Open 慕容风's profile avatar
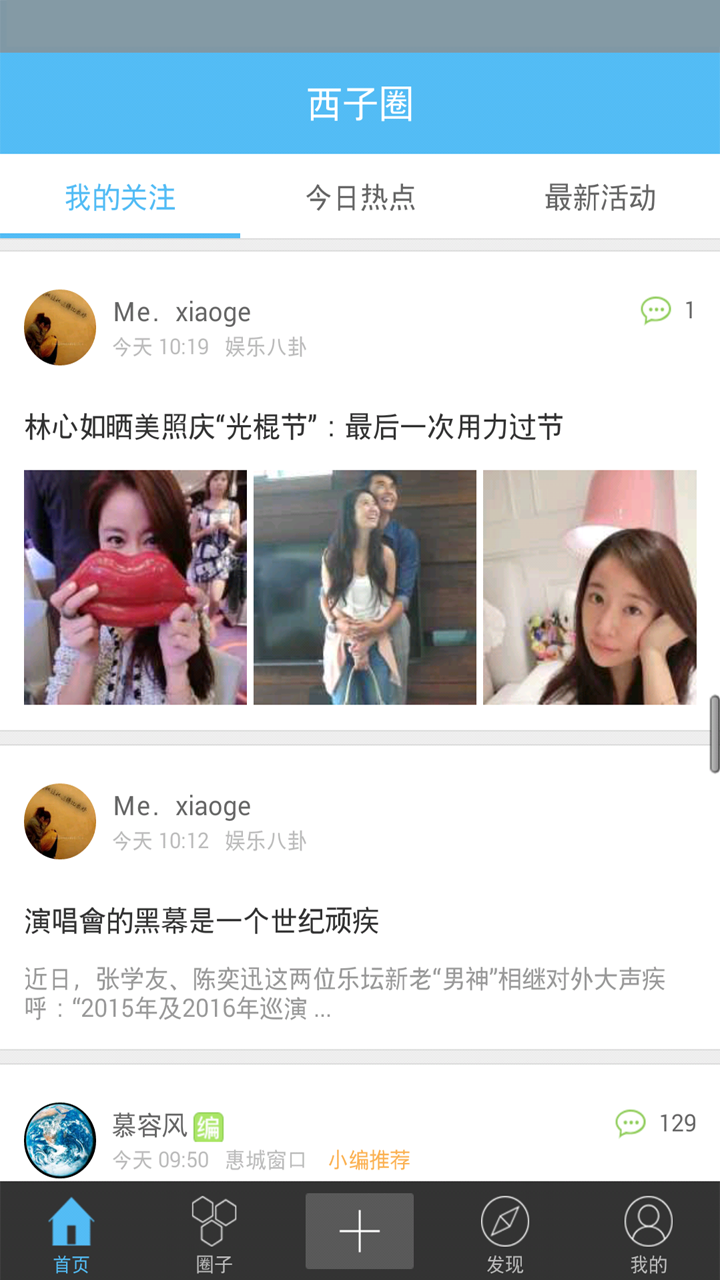The width and height of the screenshot is (720, 1280). pos(60,1140)
